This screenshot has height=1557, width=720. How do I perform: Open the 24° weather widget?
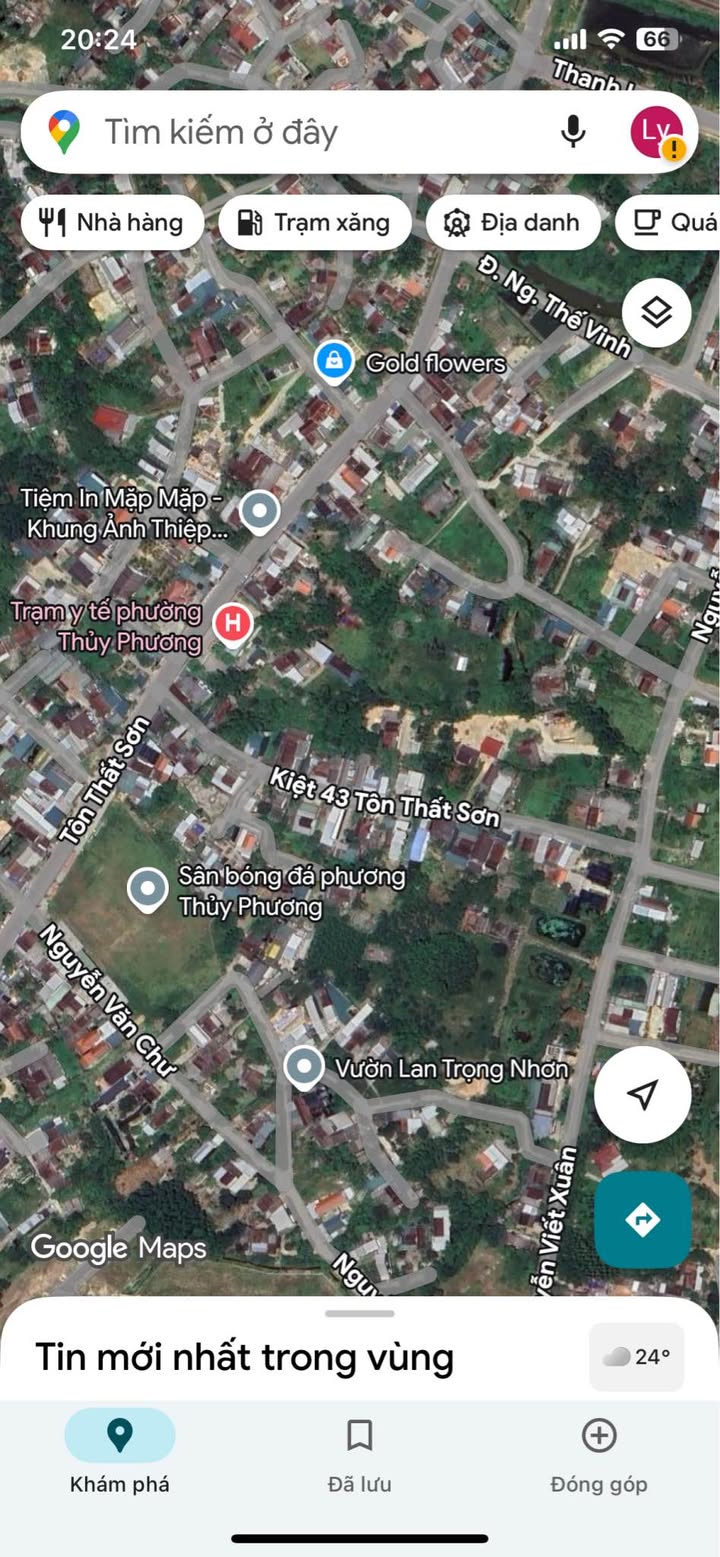[637, 1357]
